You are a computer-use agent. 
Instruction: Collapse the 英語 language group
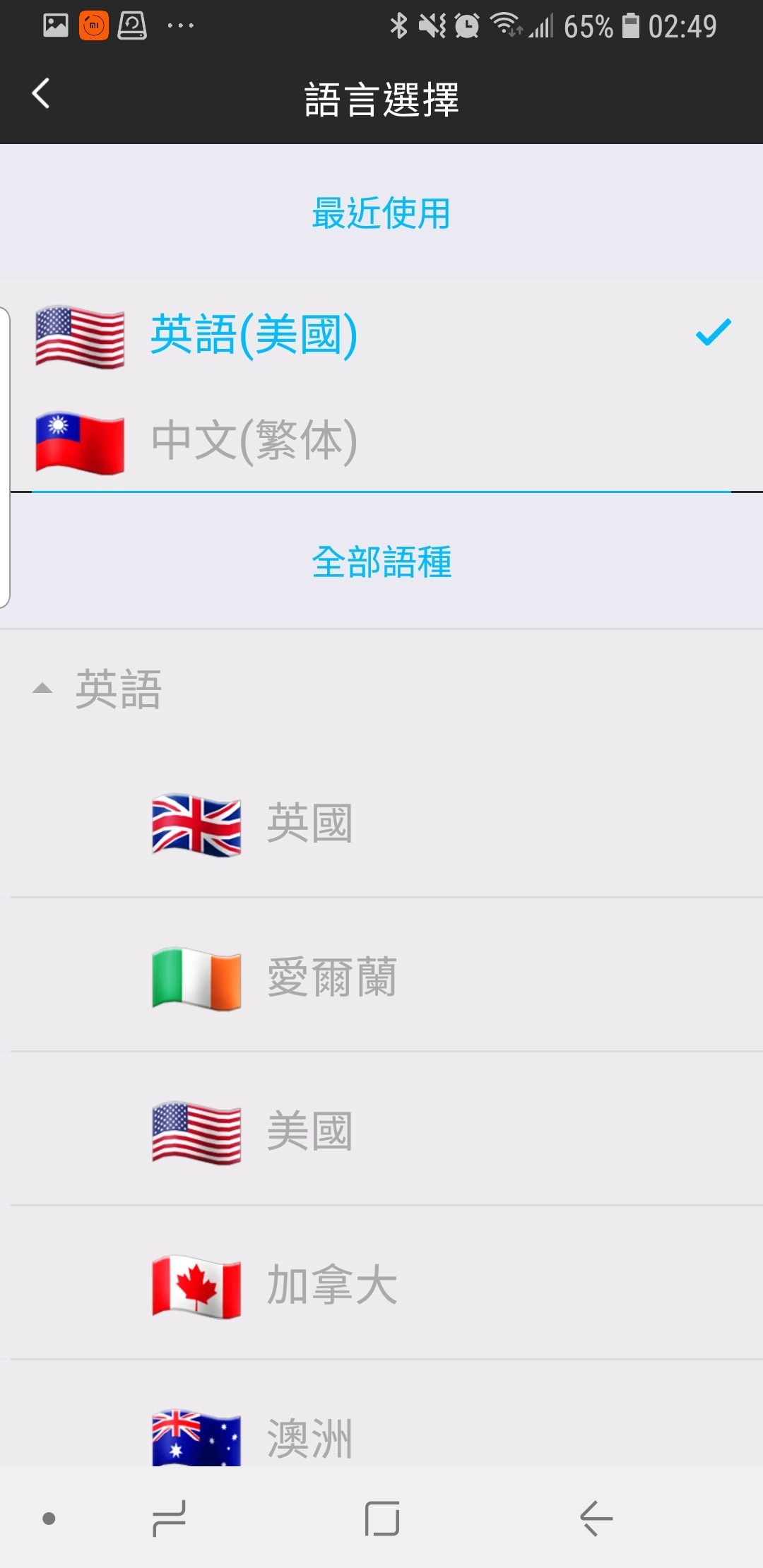99,689
